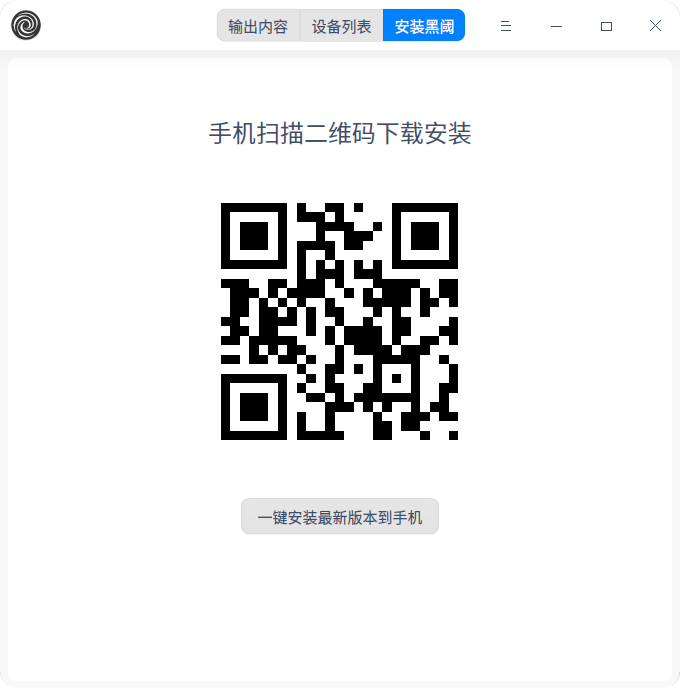Open the hamburger menu in title bar
This screenshot has height=689, width=680.
(x=506, y=26)
